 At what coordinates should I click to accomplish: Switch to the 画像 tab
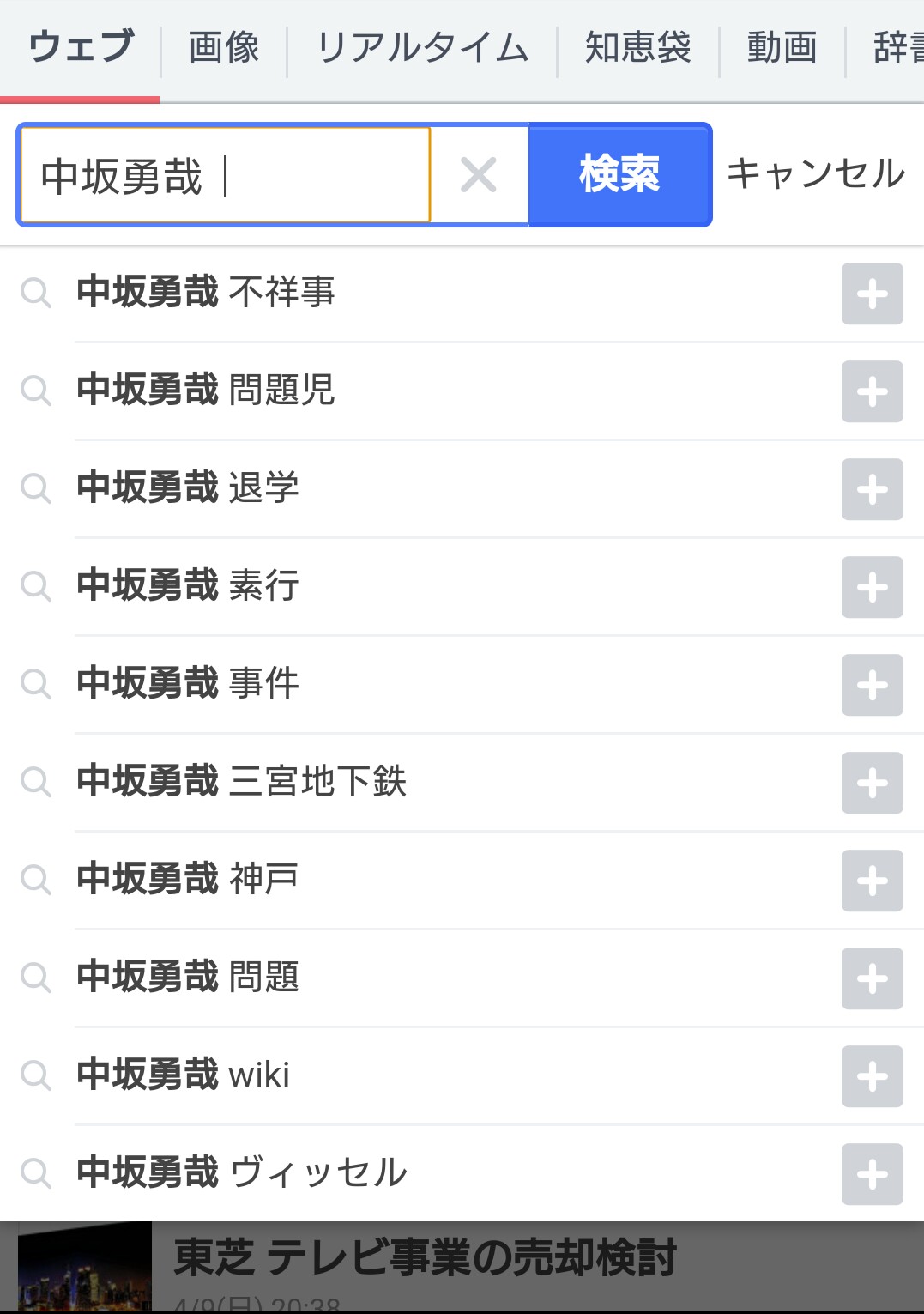224,47
